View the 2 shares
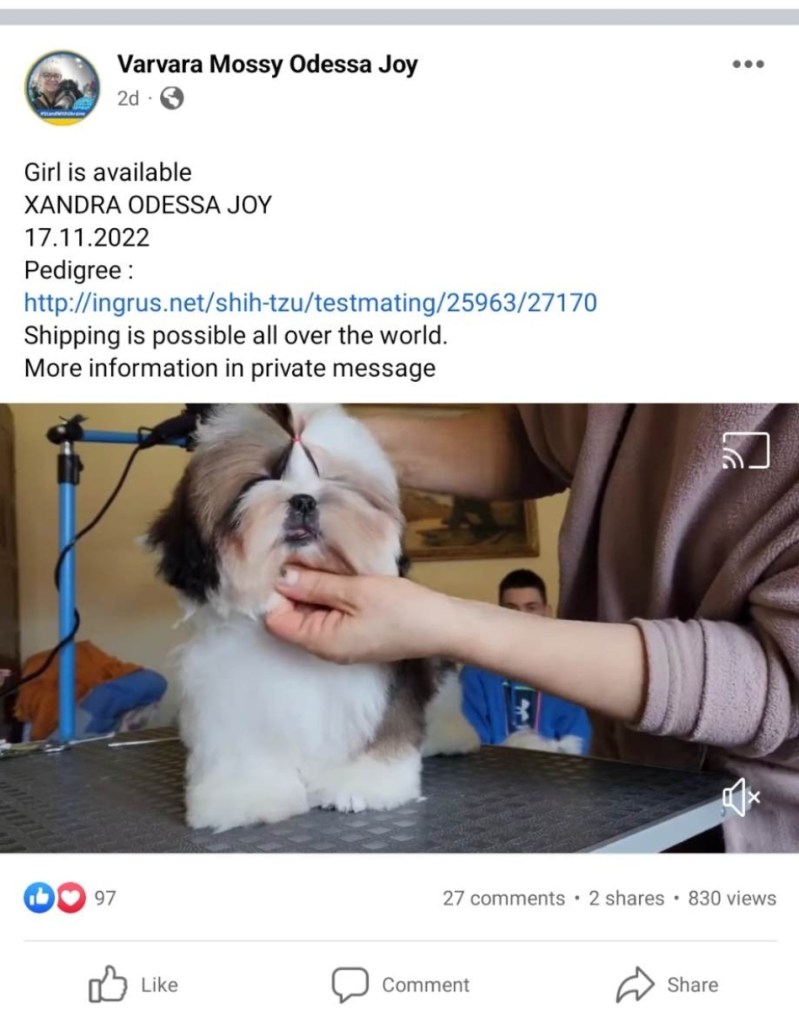The width and height of the screenshot is (799, 1023). [x=626, y=898]
